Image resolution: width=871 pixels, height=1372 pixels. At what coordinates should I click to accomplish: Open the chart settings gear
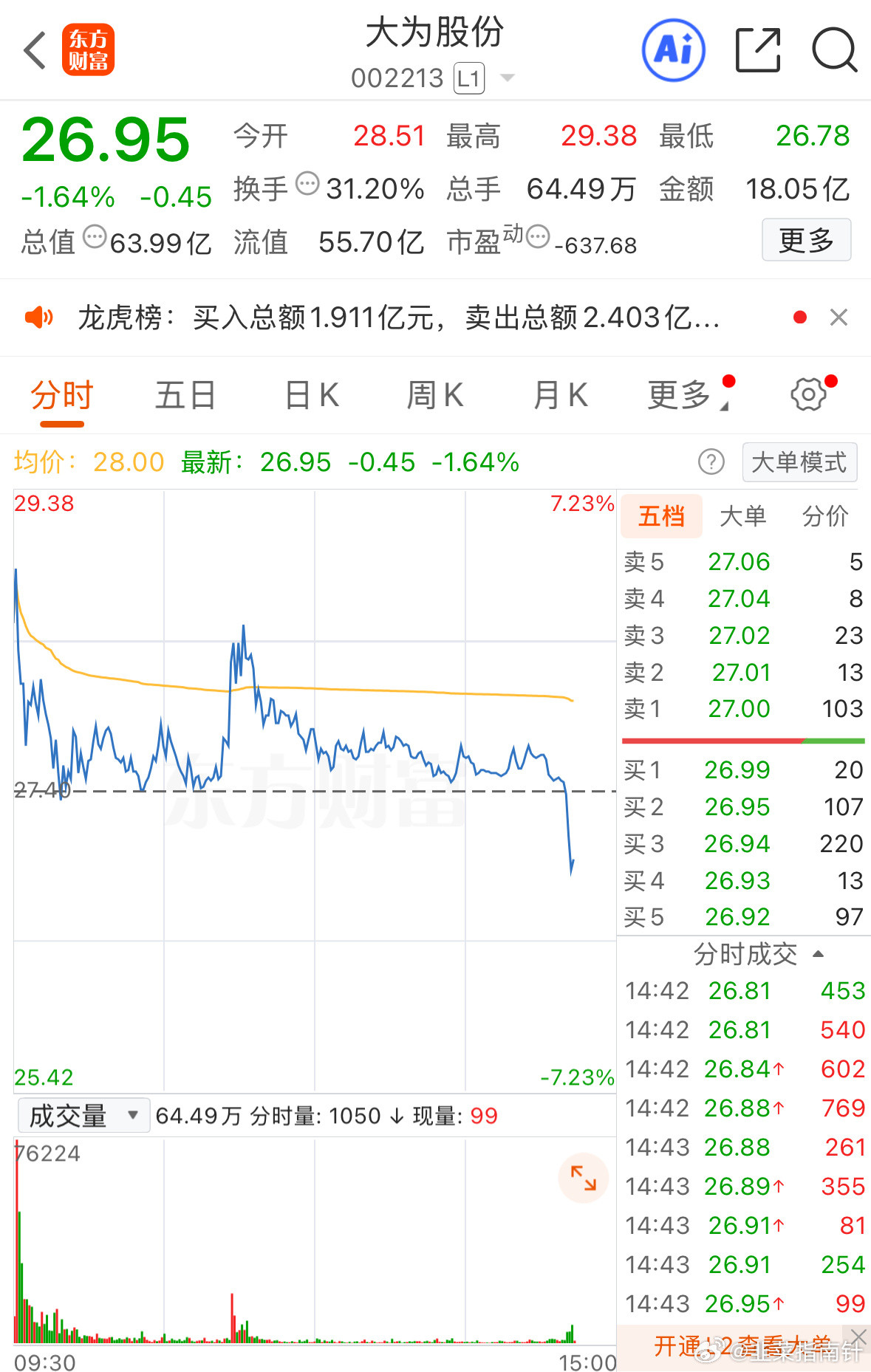pos(807,394)
